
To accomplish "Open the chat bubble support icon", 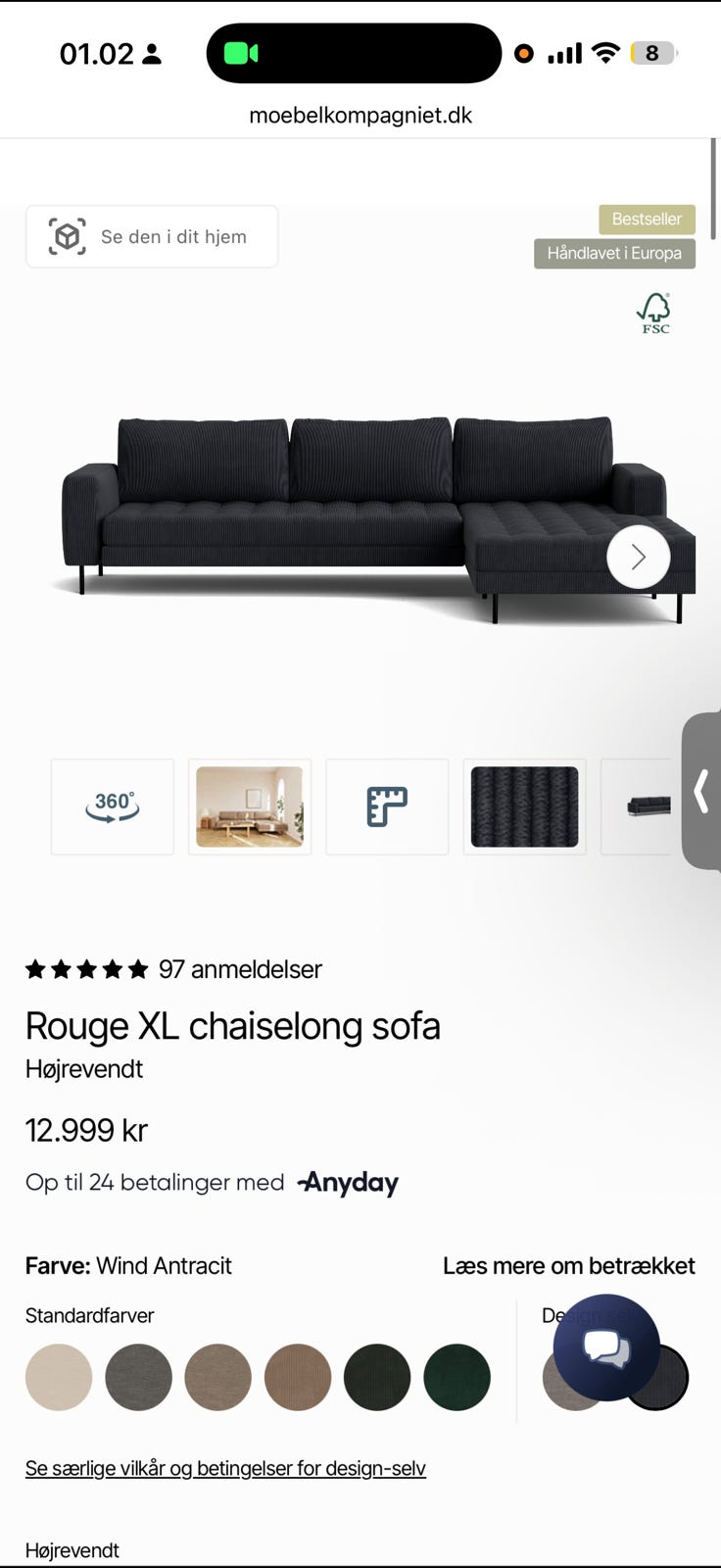I will click(x=605, y=1347).
